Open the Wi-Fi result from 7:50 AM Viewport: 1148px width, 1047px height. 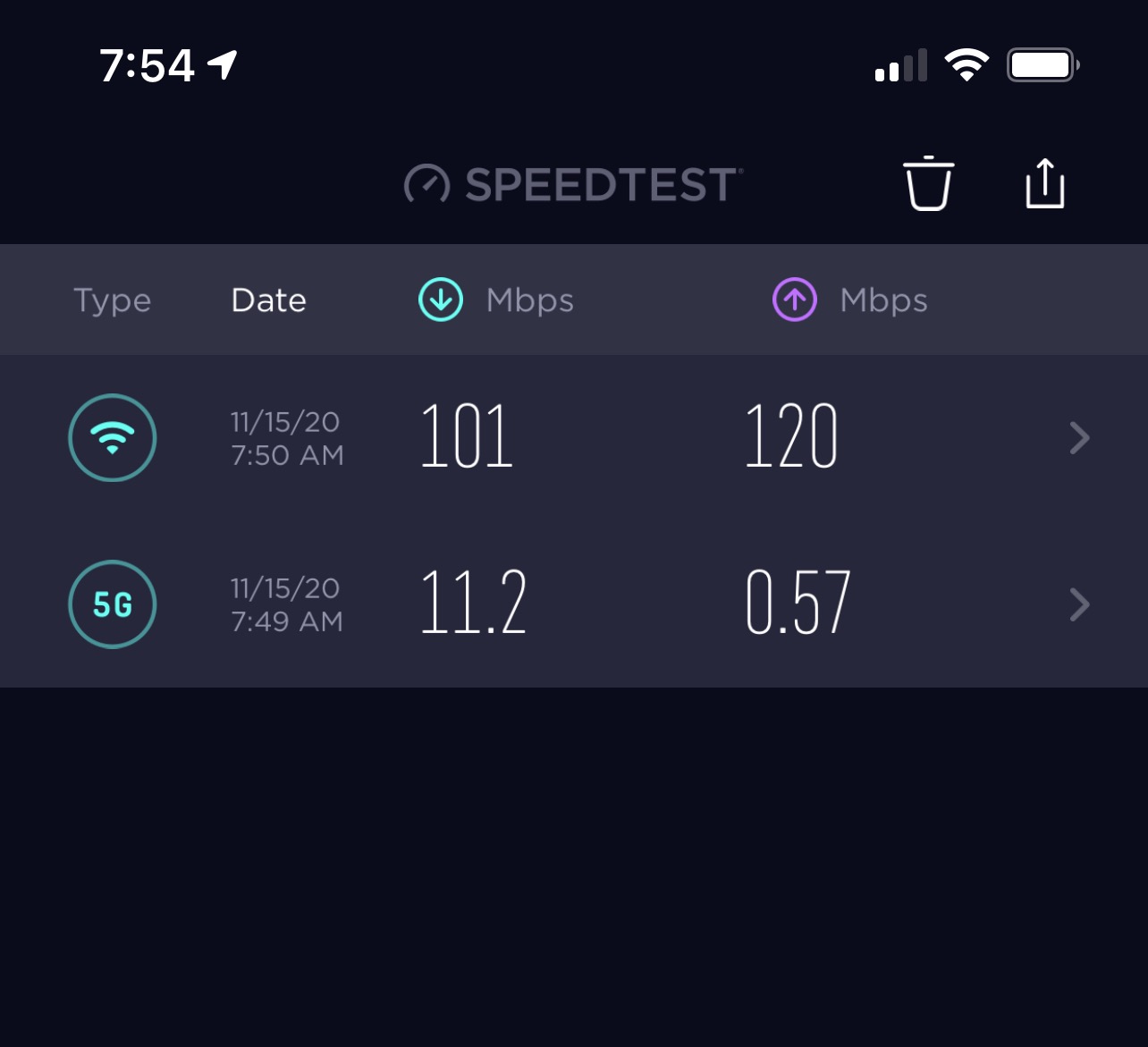pos(572,438)
